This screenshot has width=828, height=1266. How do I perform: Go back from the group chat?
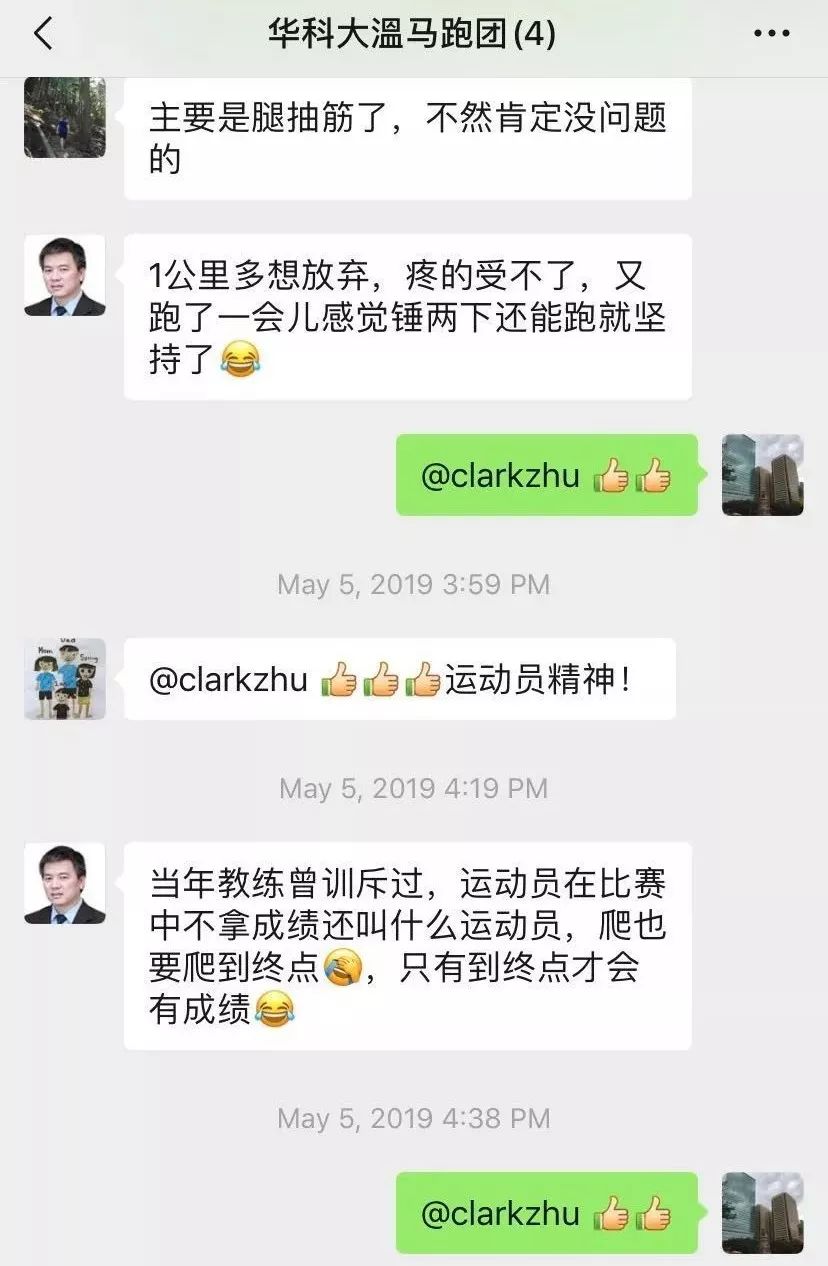tap(42, 35)
